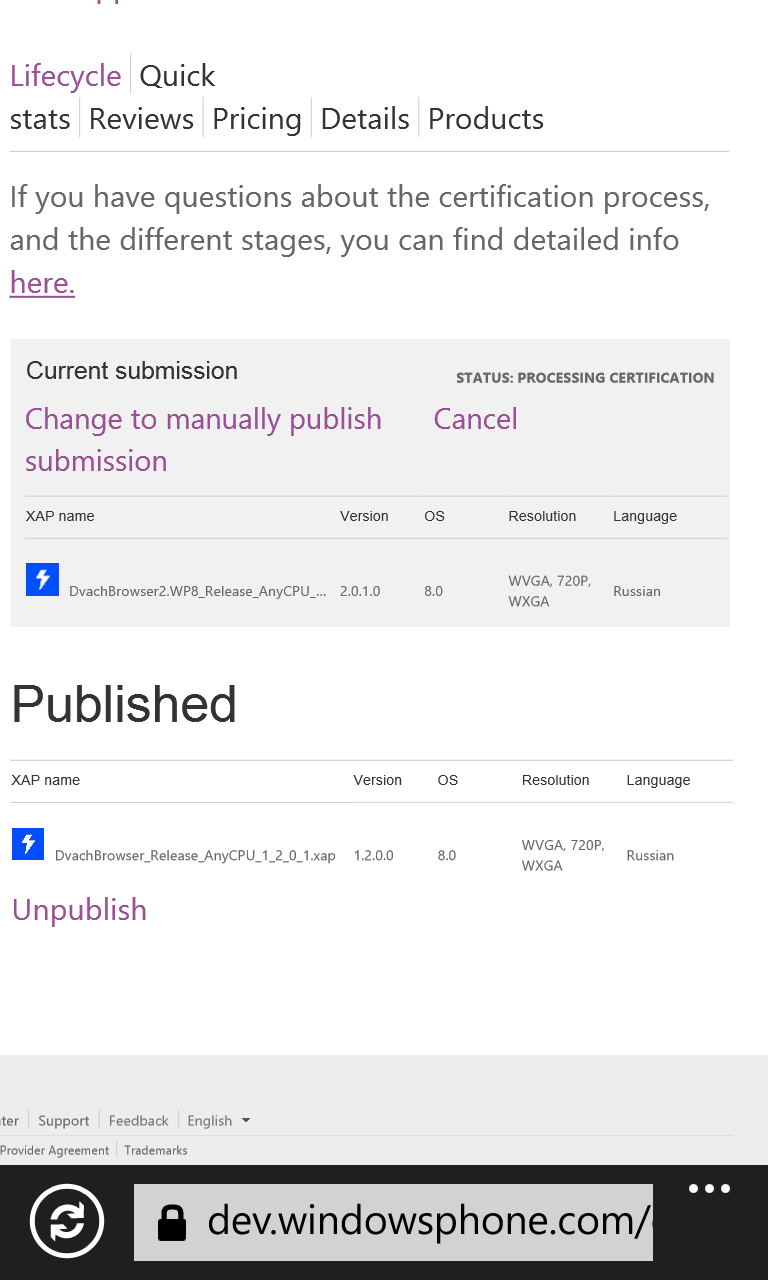Go to the Details tab
768x1280 pixels.
click(x=365, y=119)
